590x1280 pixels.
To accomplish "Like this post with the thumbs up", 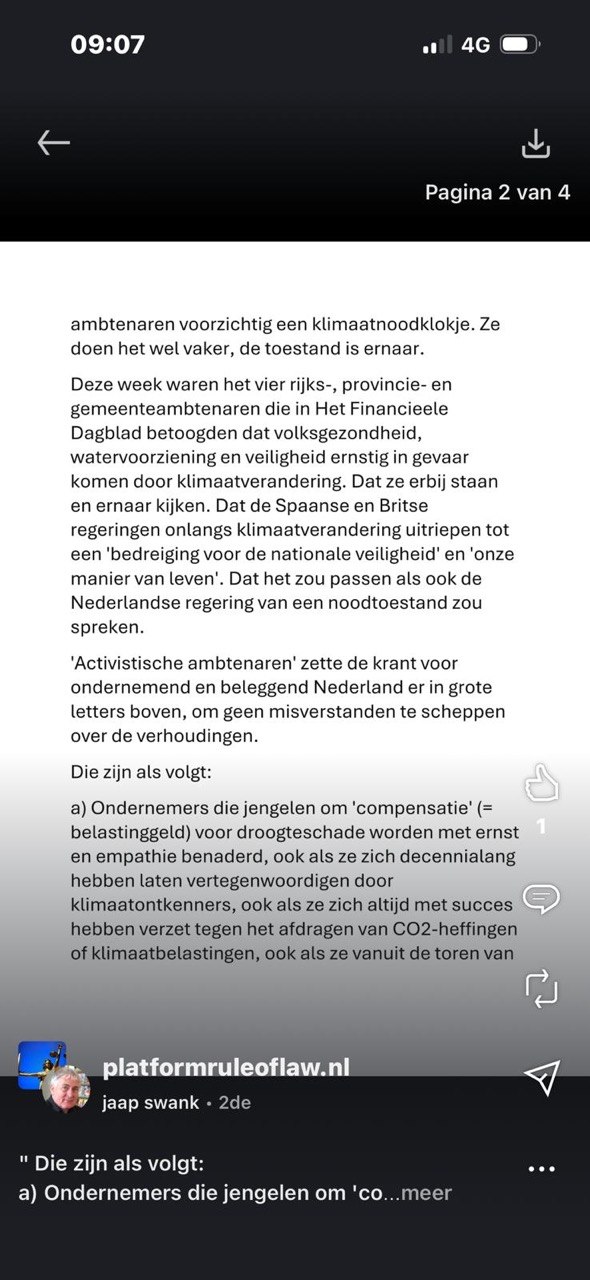I will 541,785.
